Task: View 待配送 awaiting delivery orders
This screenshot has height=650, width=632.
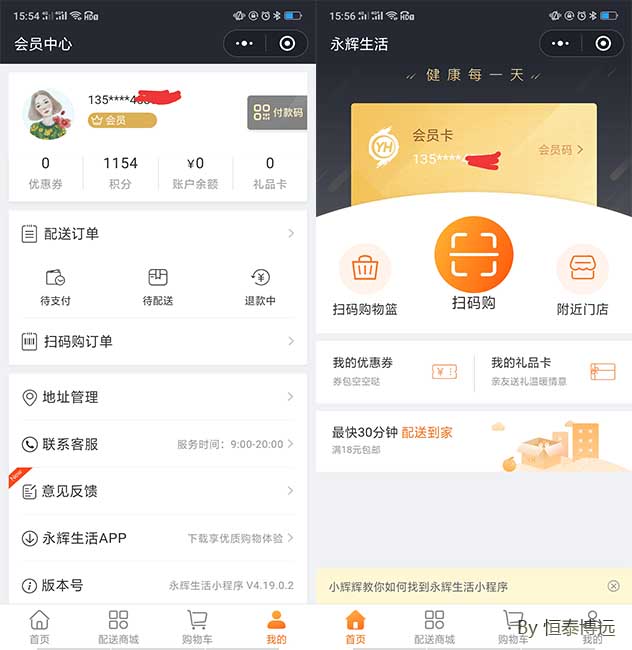Action: click(158, 287)
